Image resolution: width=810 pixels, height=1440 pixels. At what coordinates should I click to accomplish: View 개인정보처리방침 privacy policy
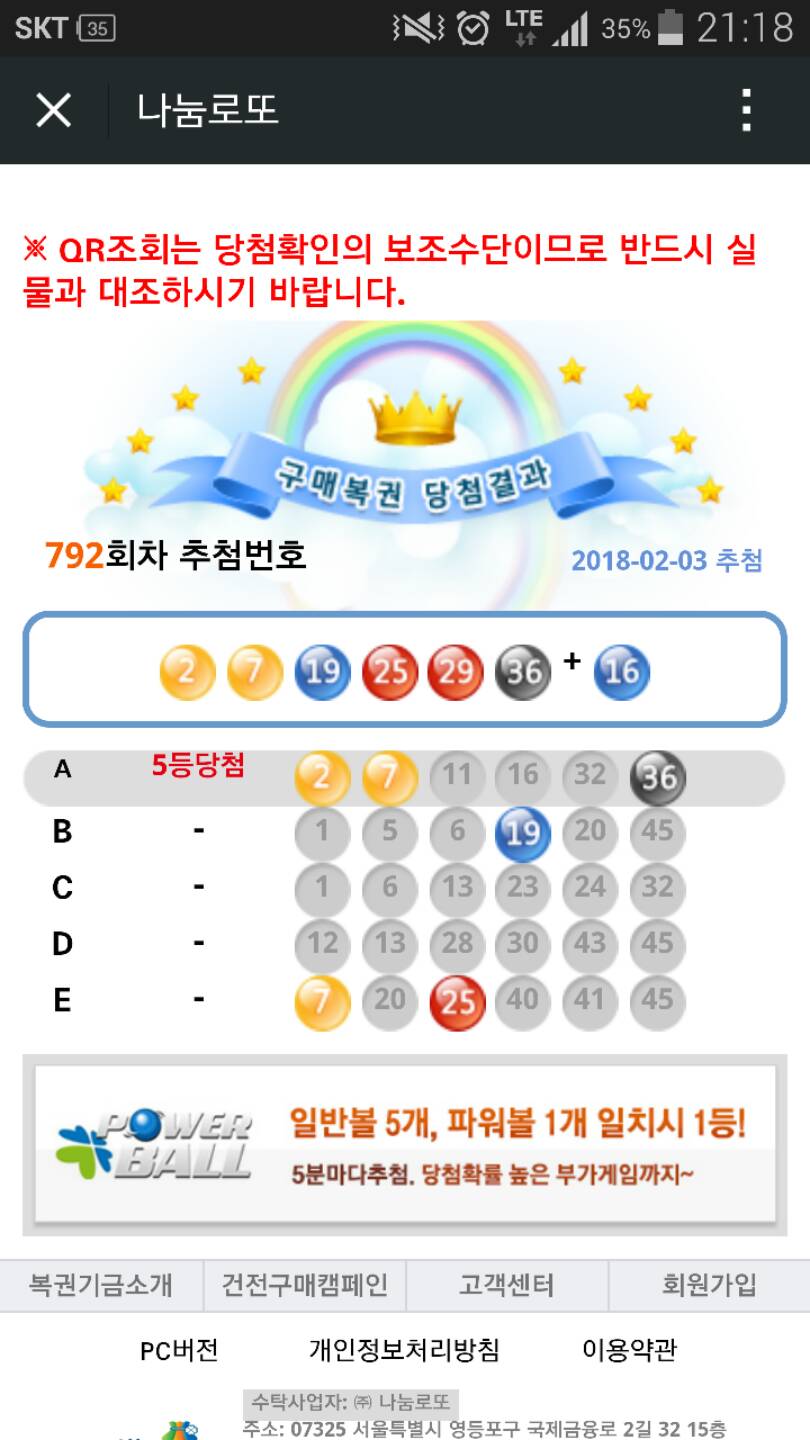404,1350
